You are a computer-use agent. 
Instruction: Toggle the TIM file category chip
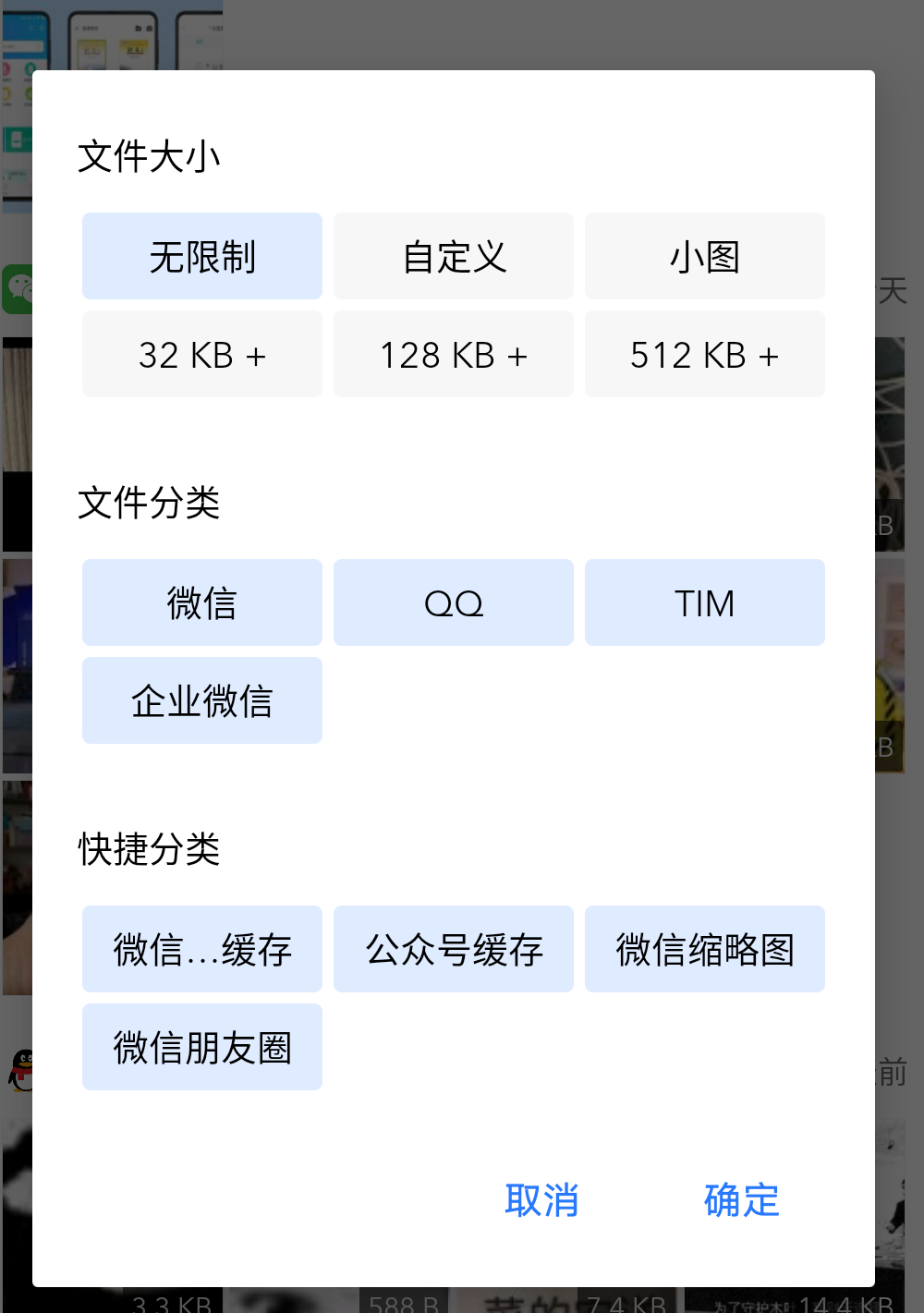tap(705, 602)
